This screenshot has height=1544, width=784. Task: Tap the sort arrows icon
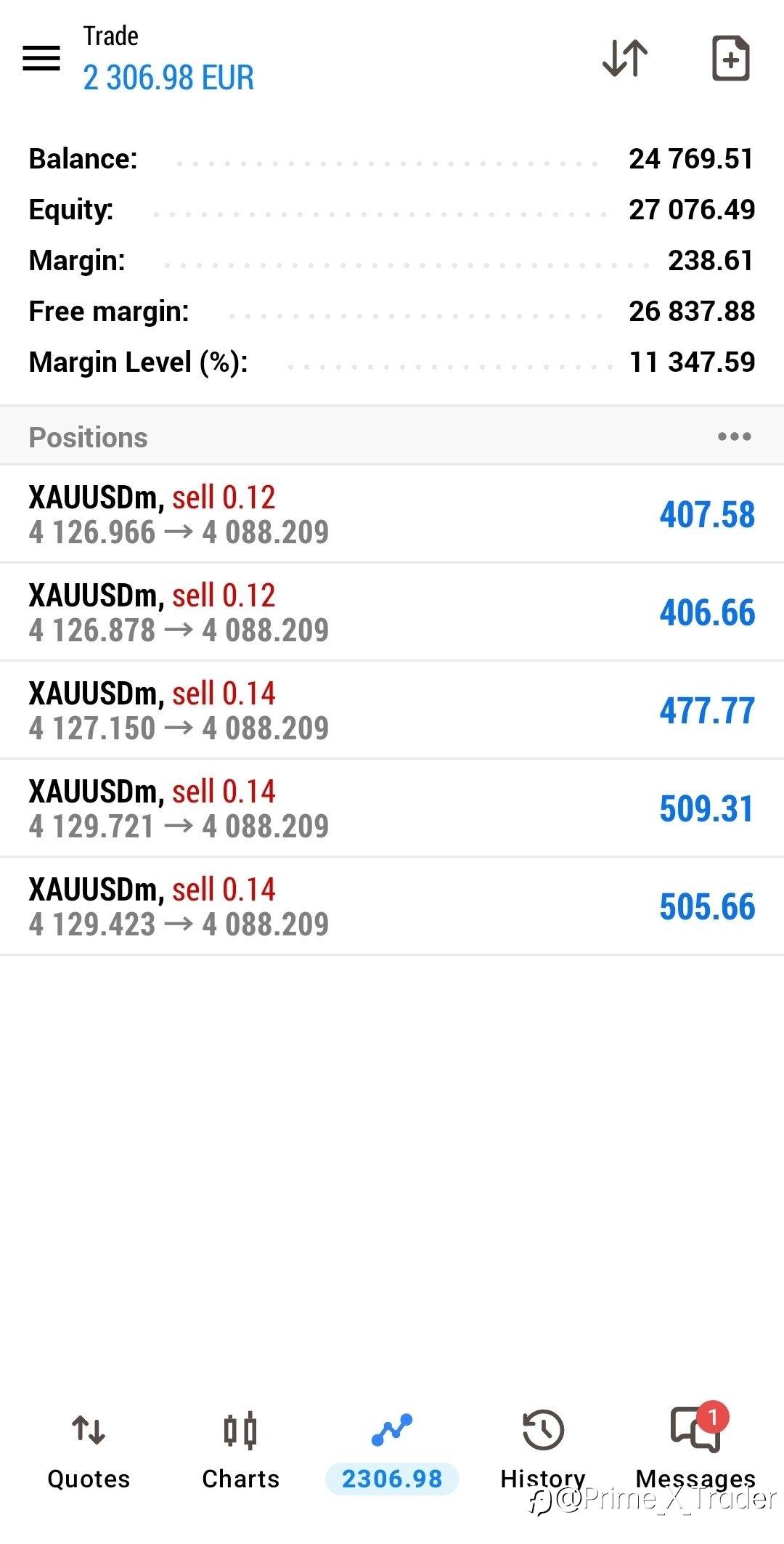pos(625,58)
